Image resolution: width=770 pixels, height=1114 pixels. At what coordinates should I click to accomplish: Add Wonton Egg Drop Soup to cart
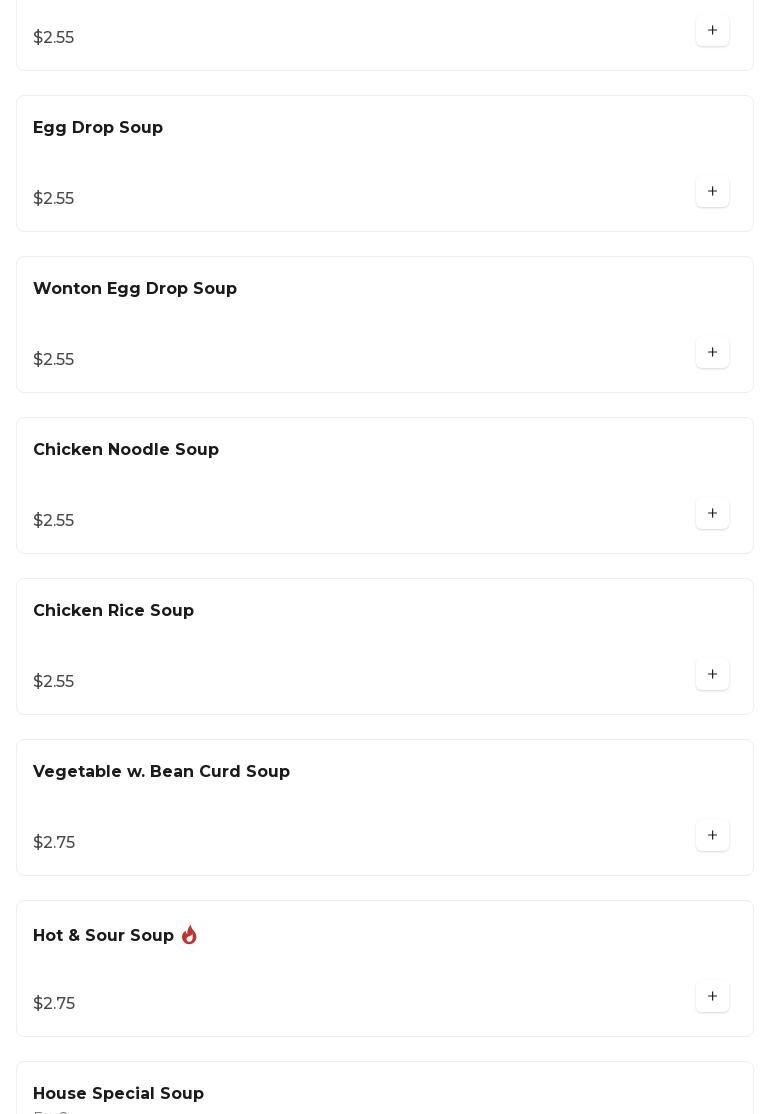712,353
